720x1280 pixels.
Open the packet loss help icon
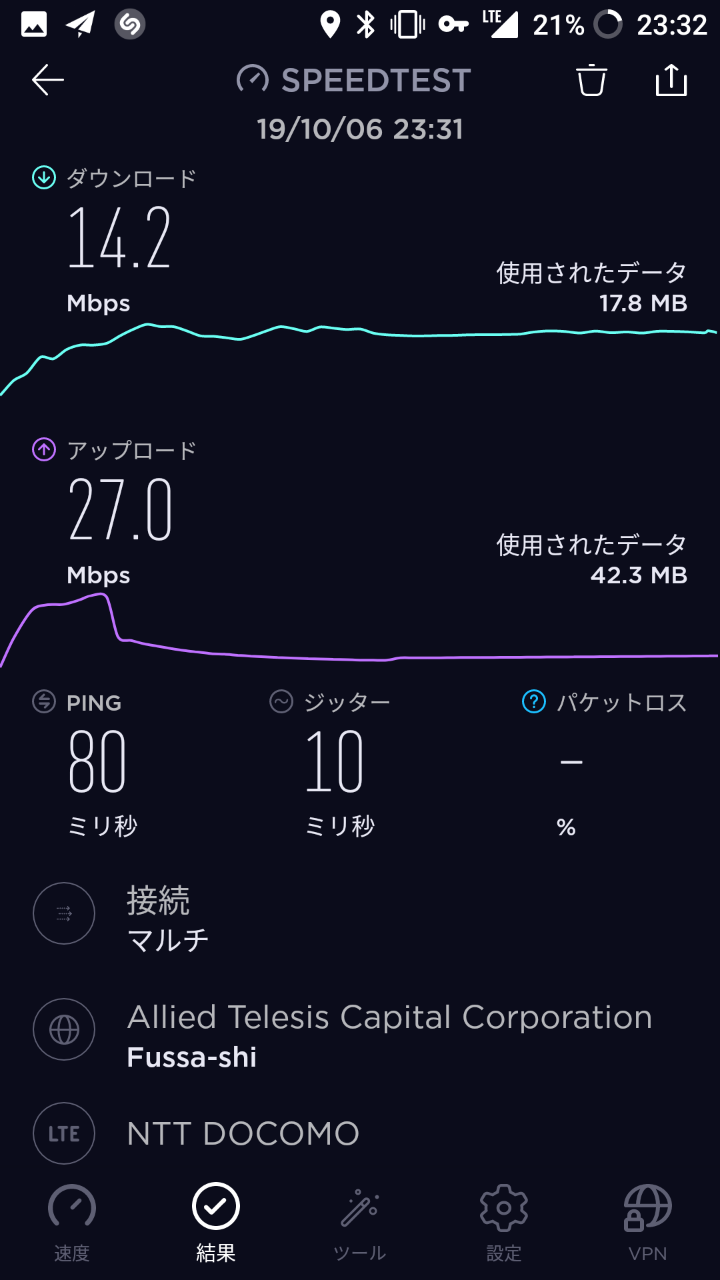click(534, 703)
